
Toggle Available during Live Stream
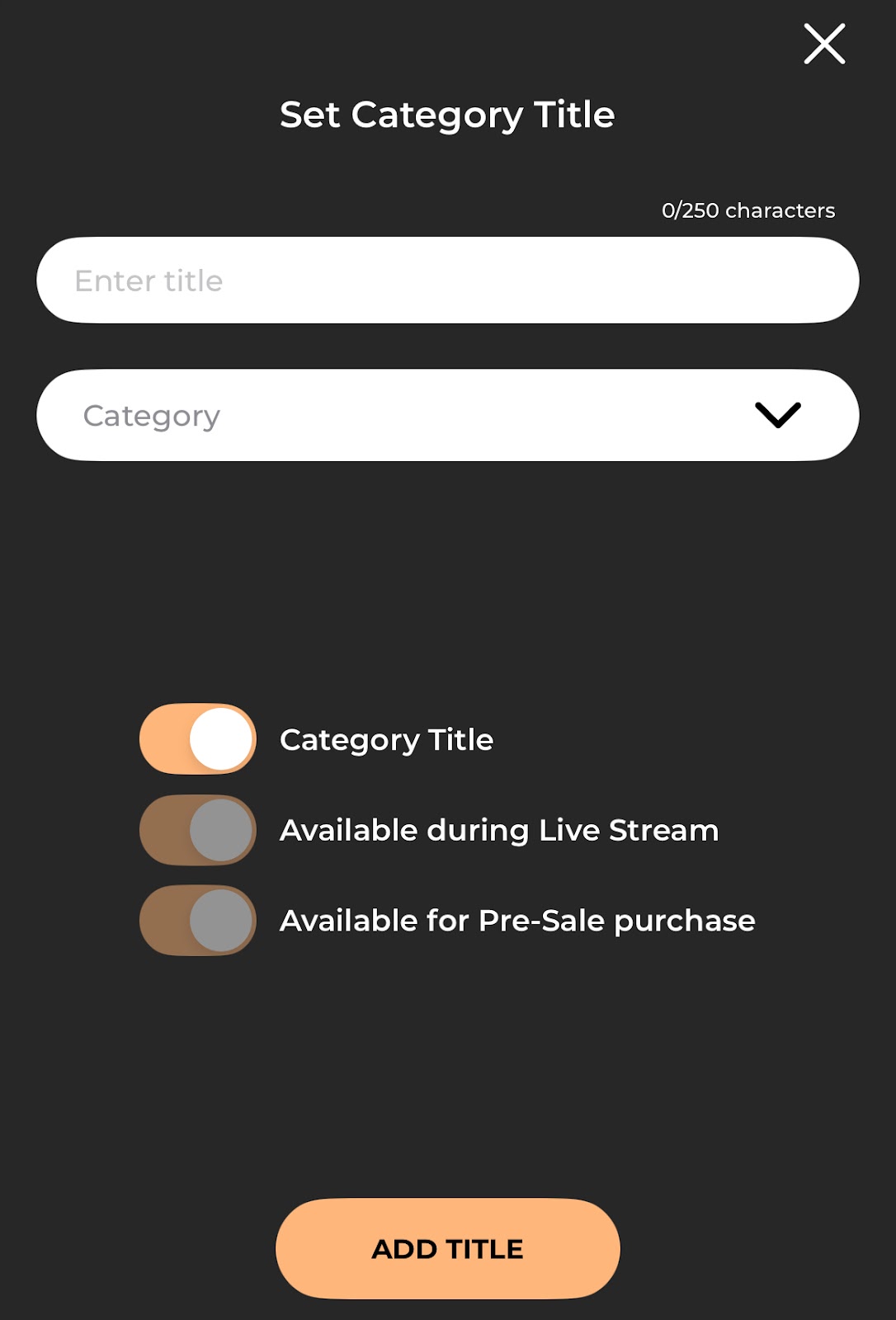coord(198,830)
